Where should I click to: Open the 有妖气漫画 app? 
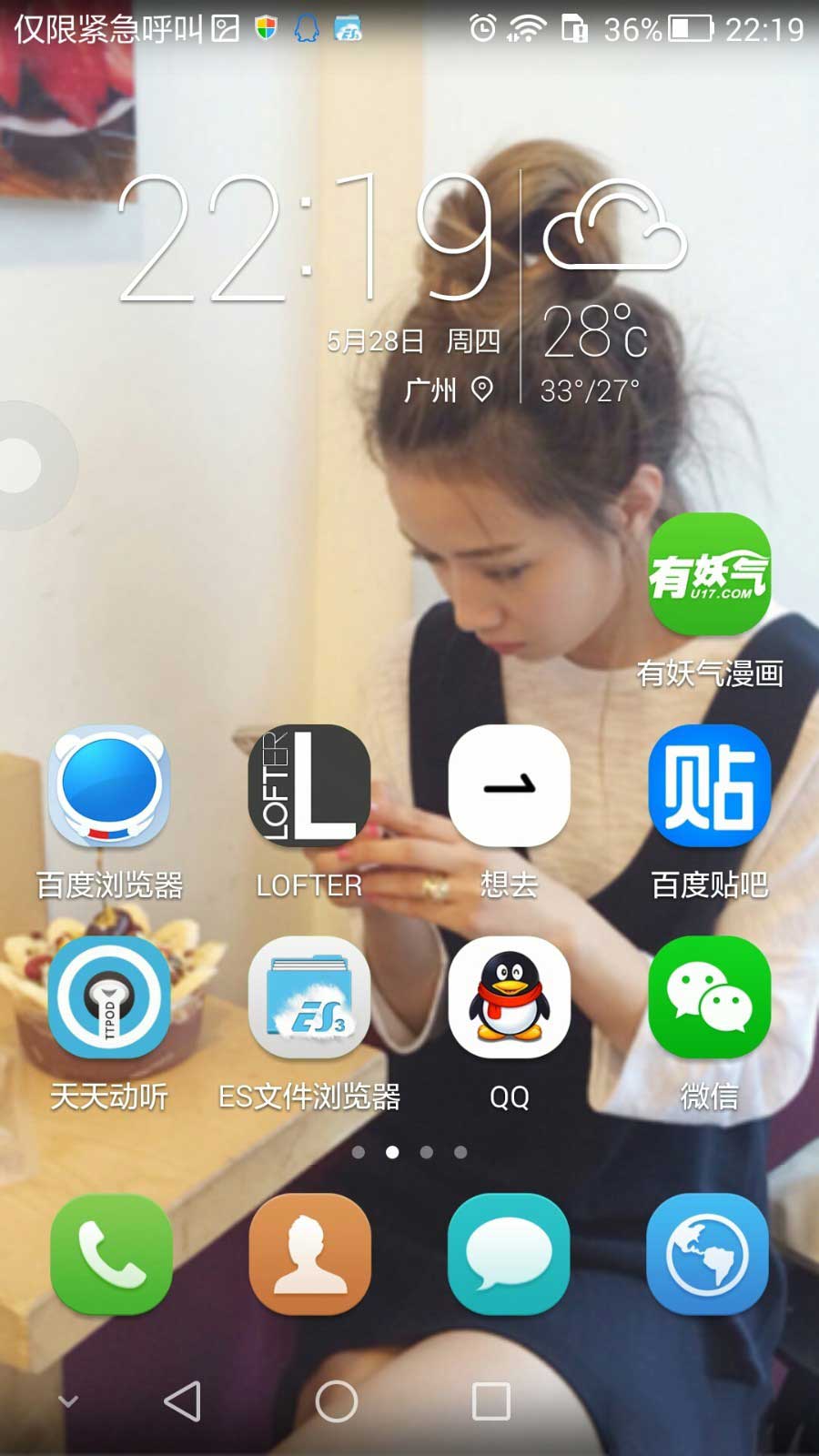709,574
